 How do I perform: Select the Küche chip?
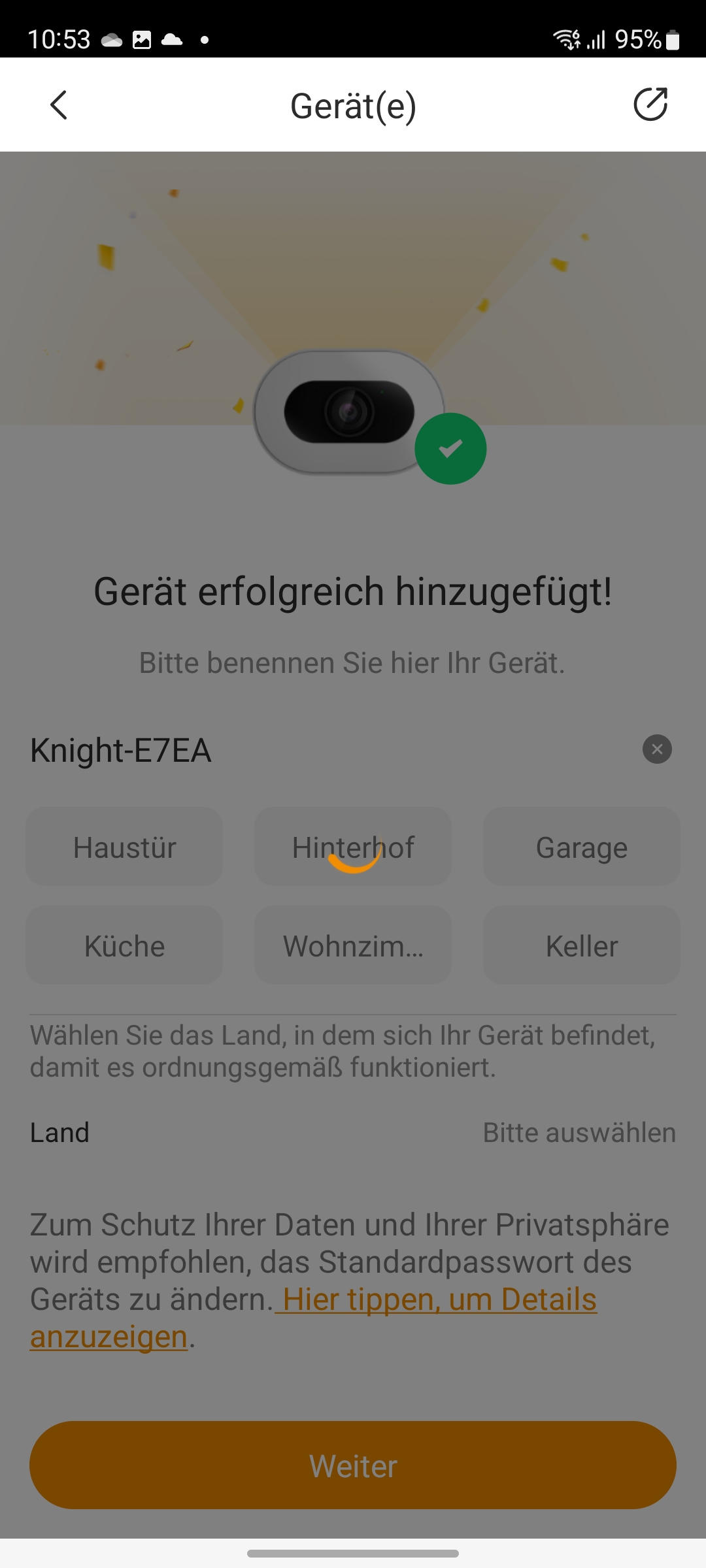(124, 945)
